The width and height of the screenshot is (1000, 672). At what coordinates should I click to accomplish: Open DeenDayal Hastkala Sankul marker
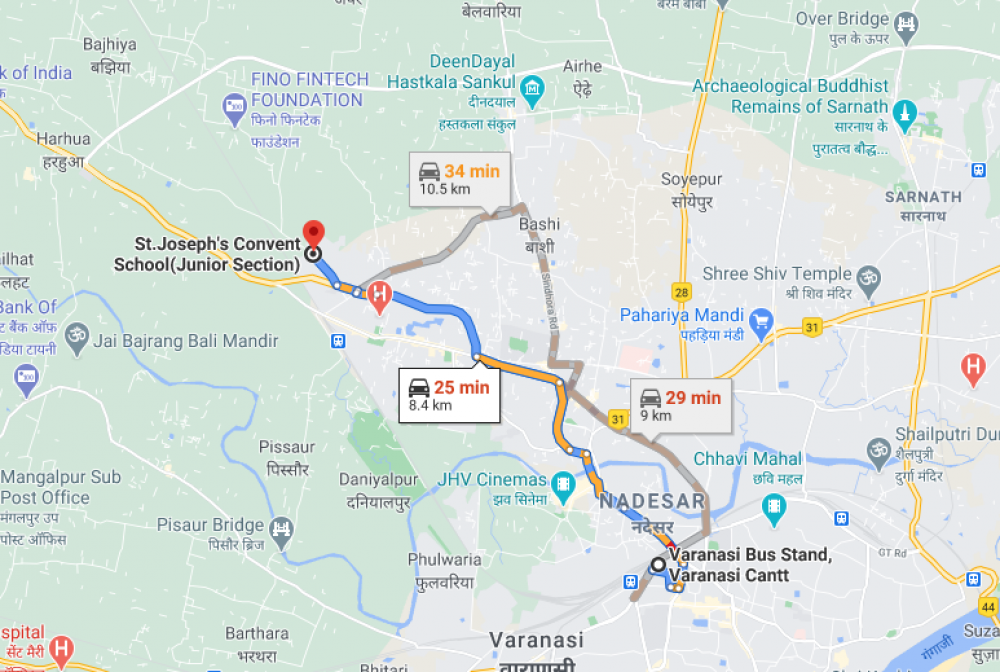click(x=533, y=93)
